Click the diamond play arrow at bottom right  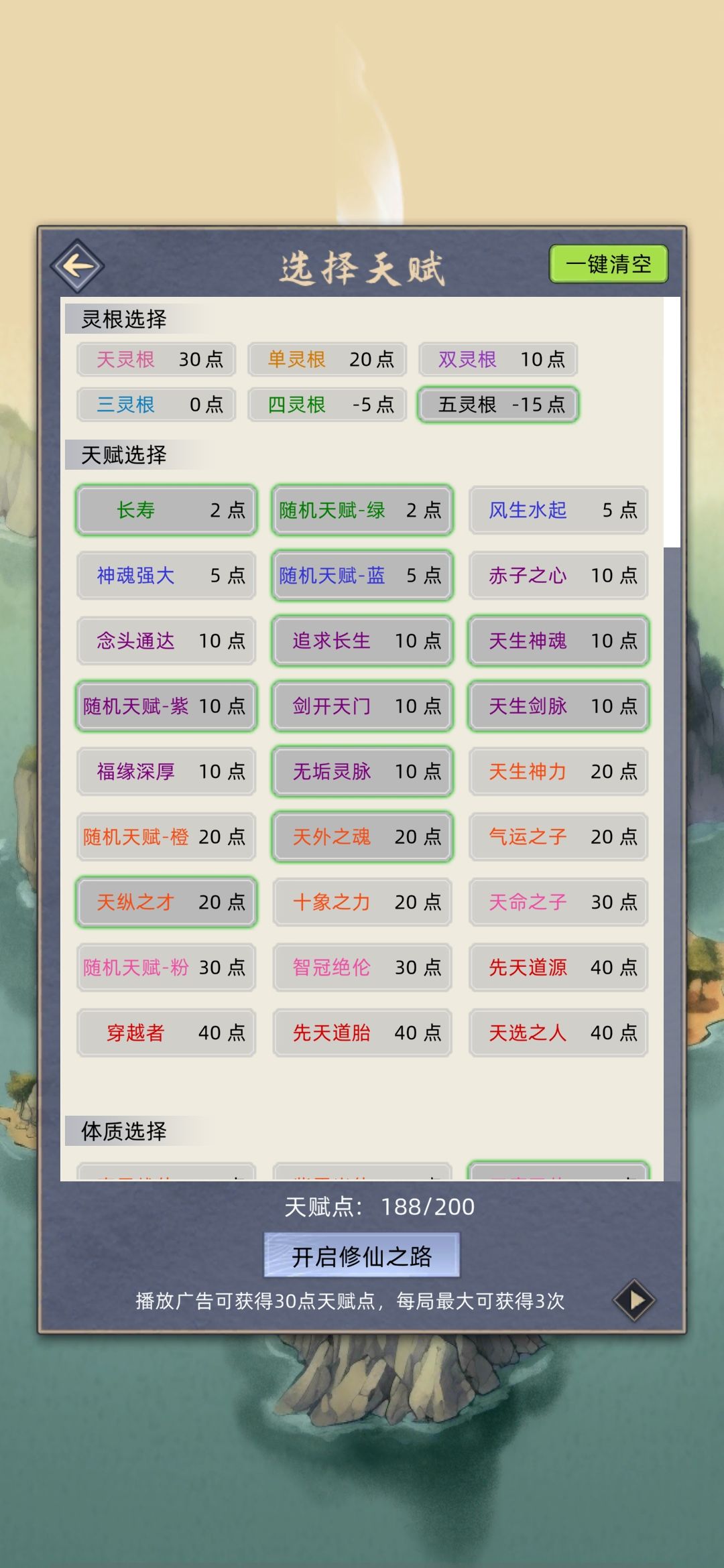tap(633, 1300)
